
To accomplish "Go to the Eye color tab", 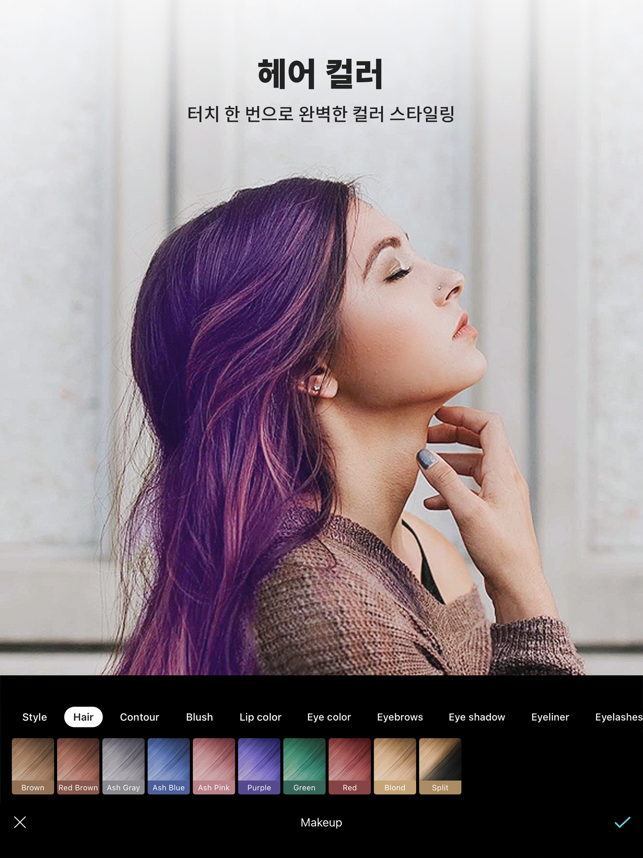I will [329, 717].
